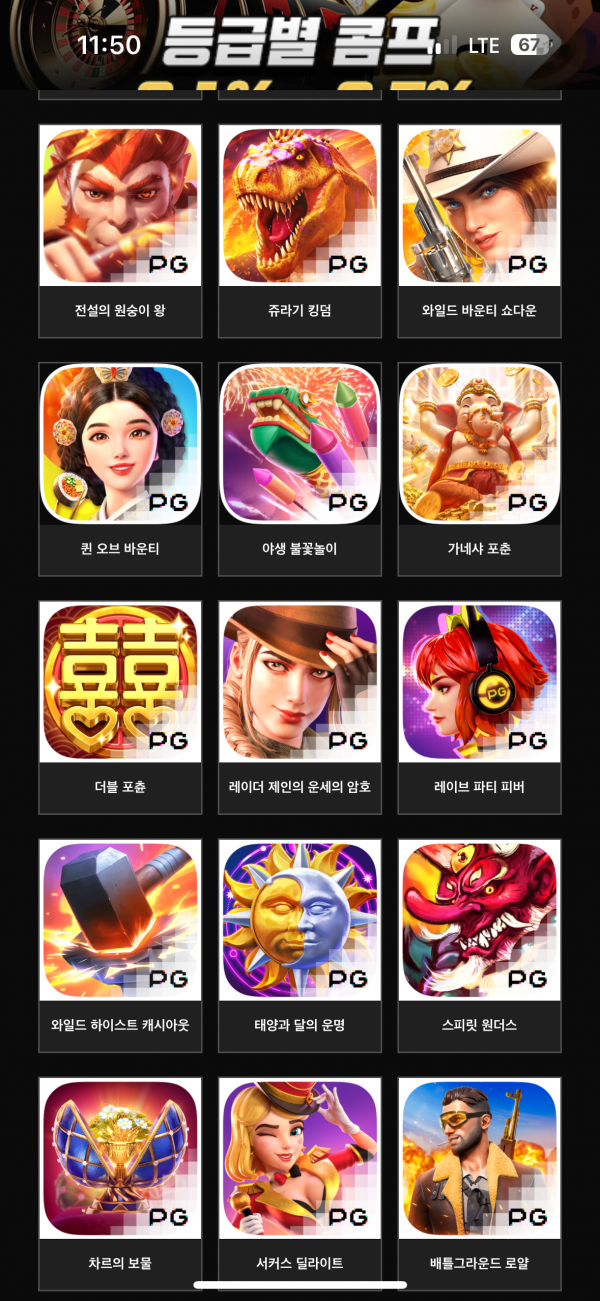Select the 태양과 달의 운명 game

pos(300,921)
